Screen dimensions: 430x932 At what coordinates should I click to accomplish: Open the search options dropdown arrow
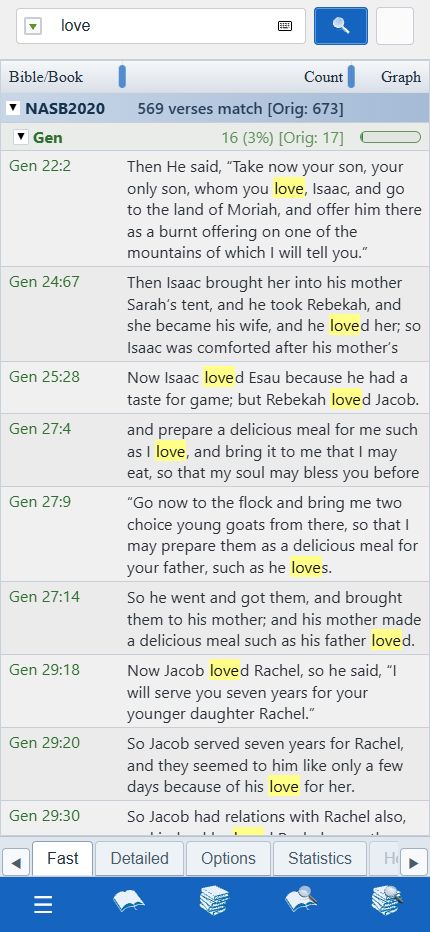[33, 26]
